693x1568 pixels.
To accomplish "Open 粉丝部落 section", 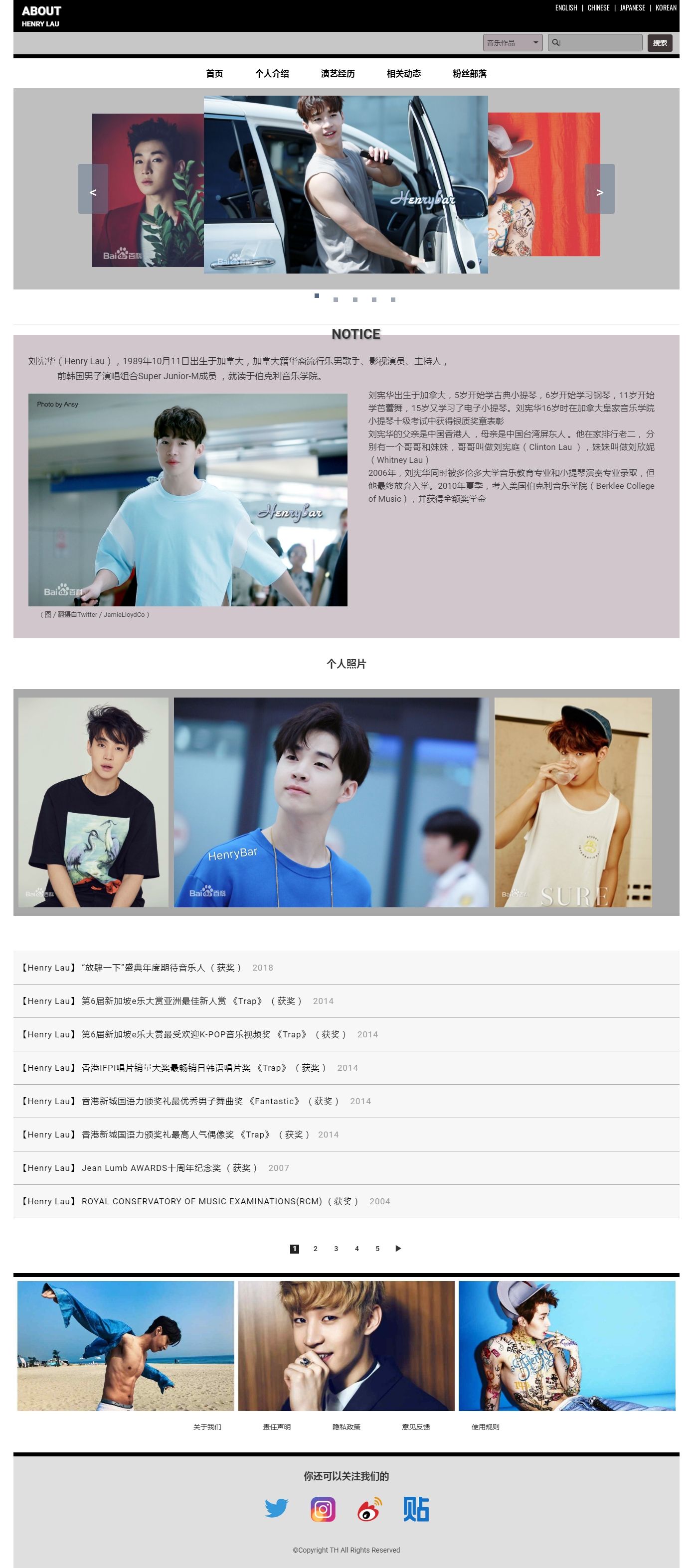I will coord(469,74).
